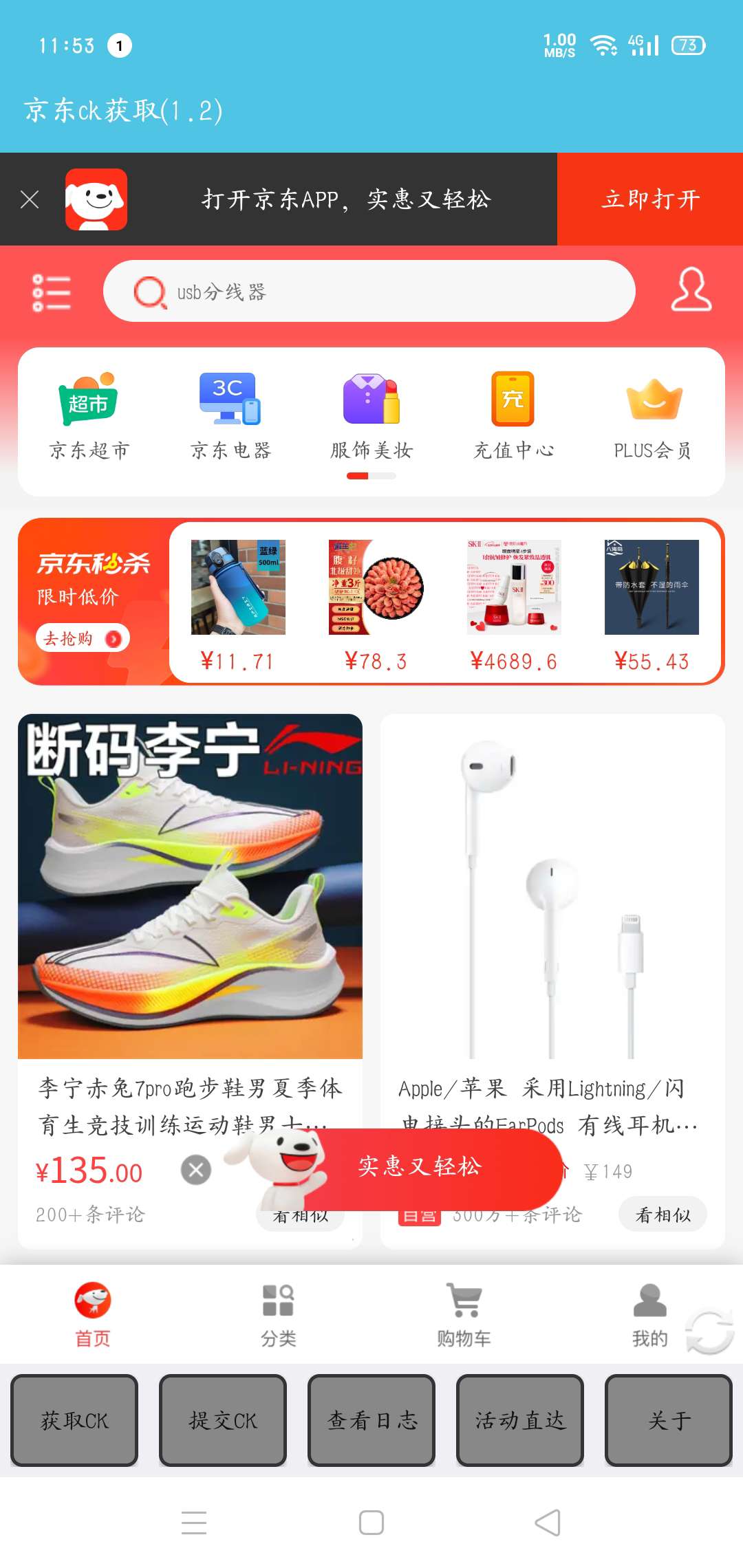Switch to the 分类 tab
743x1568 pixels.
coord(279,1314)
